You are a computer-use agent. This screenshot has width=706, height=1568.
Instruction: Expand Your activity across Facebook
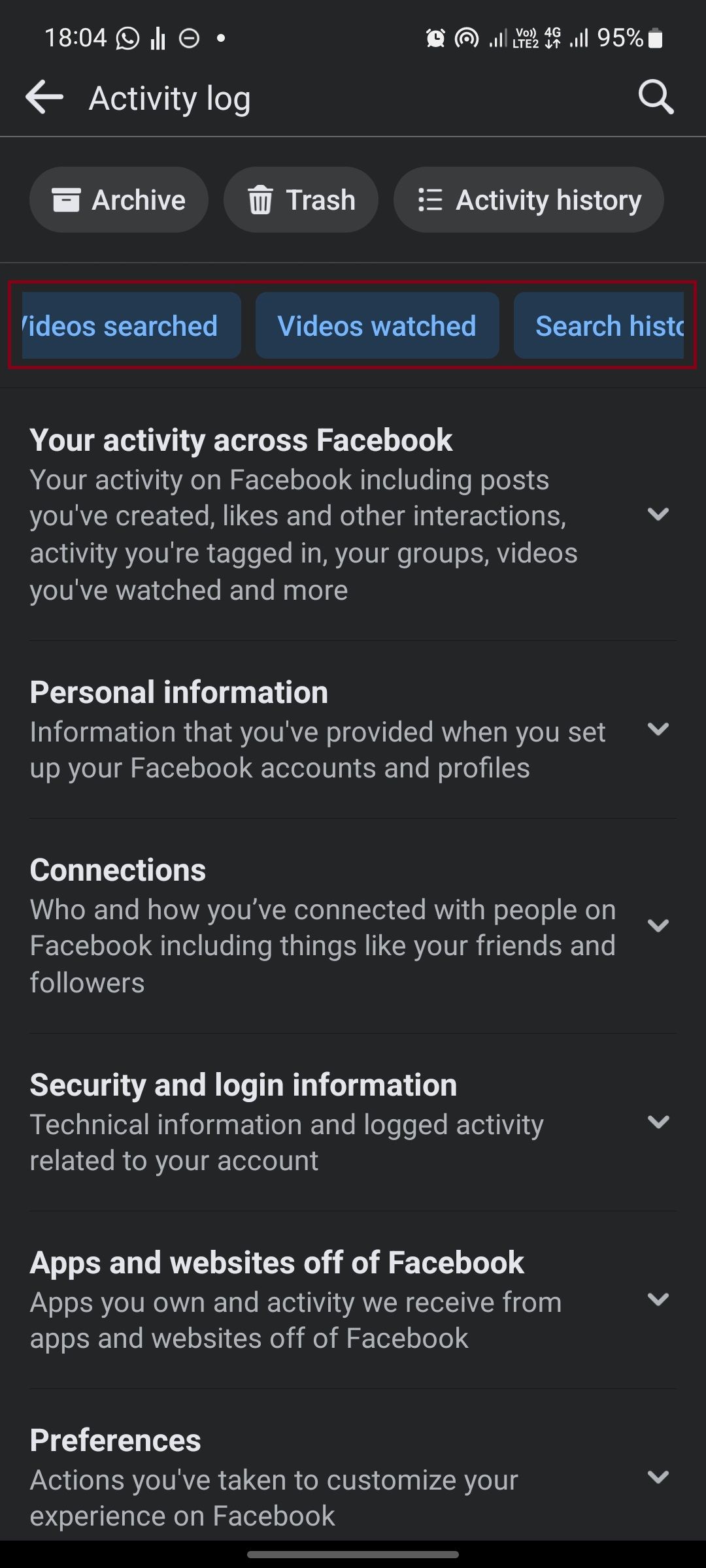658,514
